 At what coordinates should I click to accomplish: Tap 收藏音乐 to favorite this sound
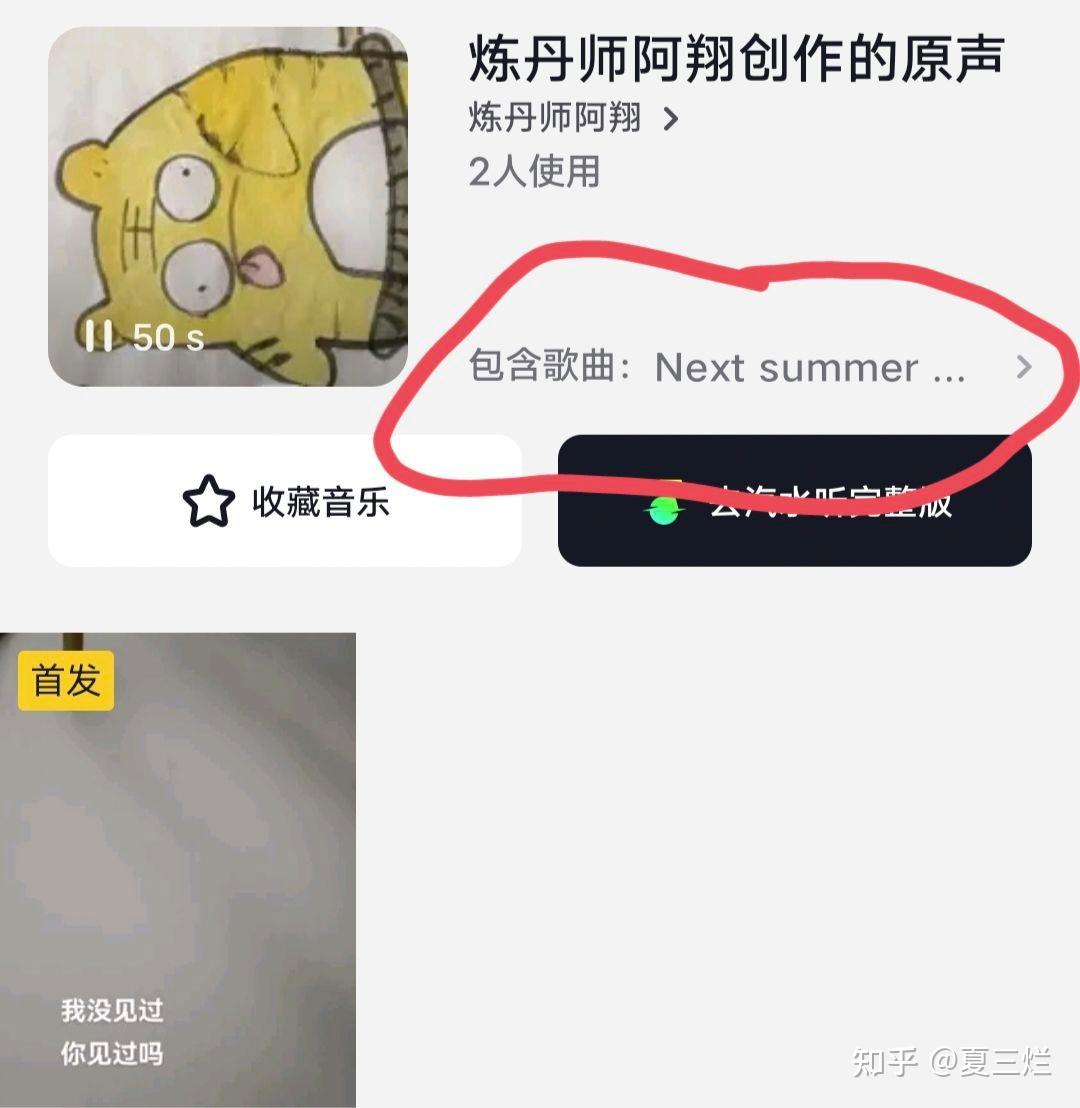tap(285, 502)
